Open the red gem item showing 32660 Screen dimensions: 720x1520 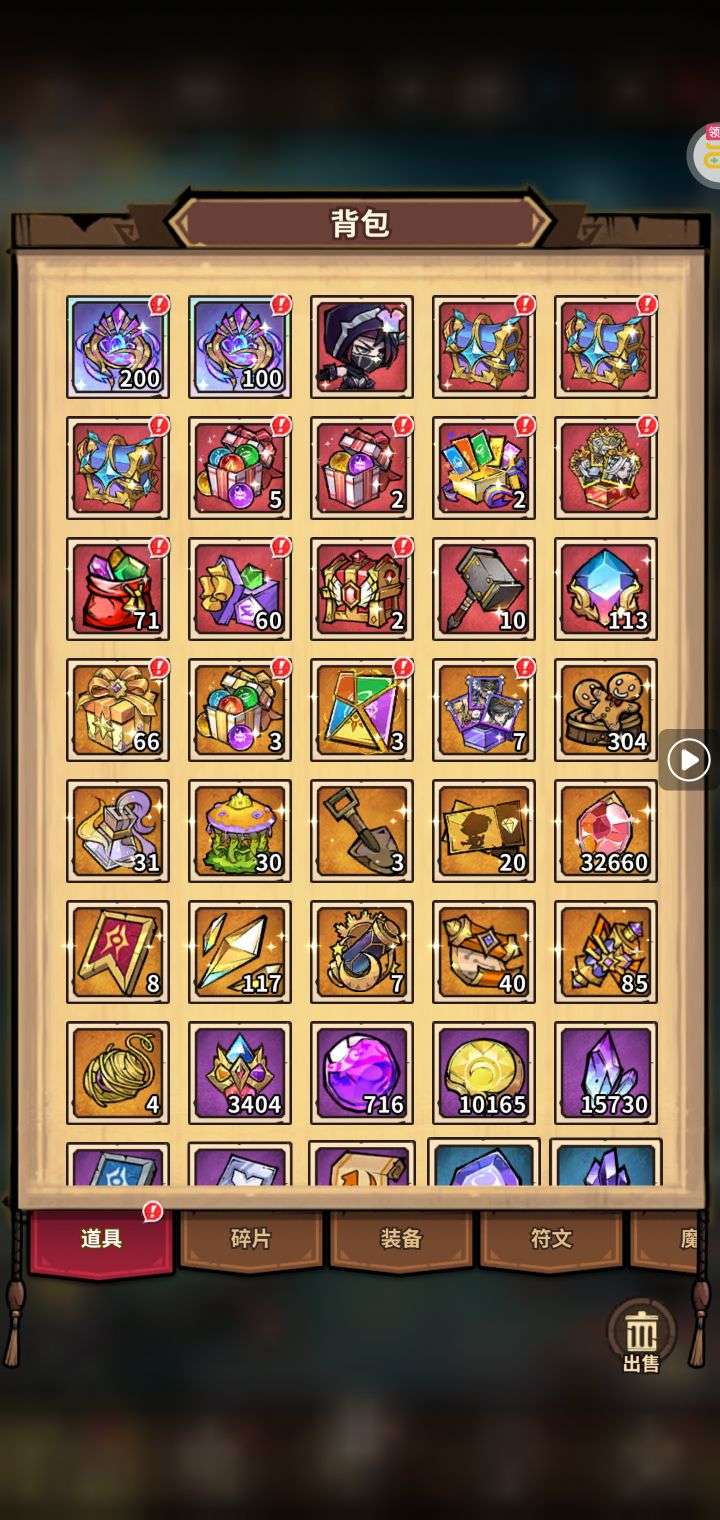[x=606, y=831]
